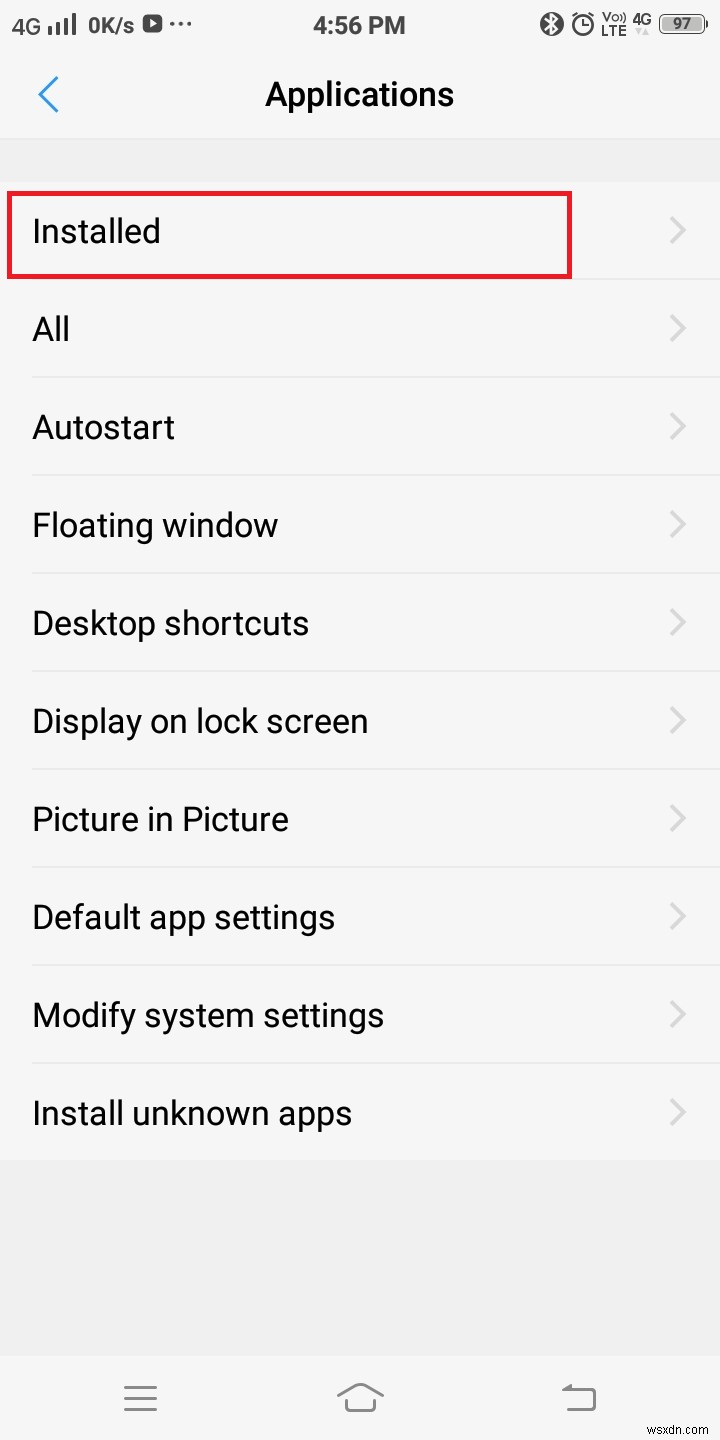720x1440 pixels.
Task: Tap the back arrow icon
Action: [48, 94]
